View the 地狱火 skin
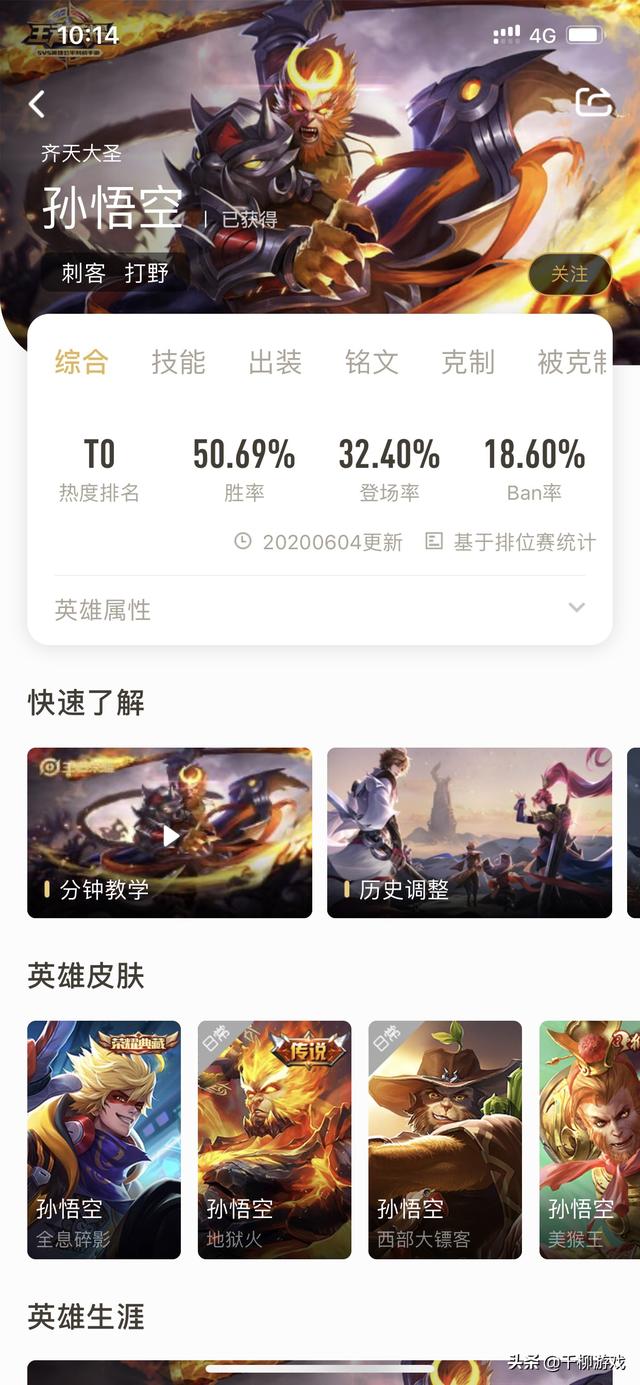The image size is (640, 1385). [274, 1139]
